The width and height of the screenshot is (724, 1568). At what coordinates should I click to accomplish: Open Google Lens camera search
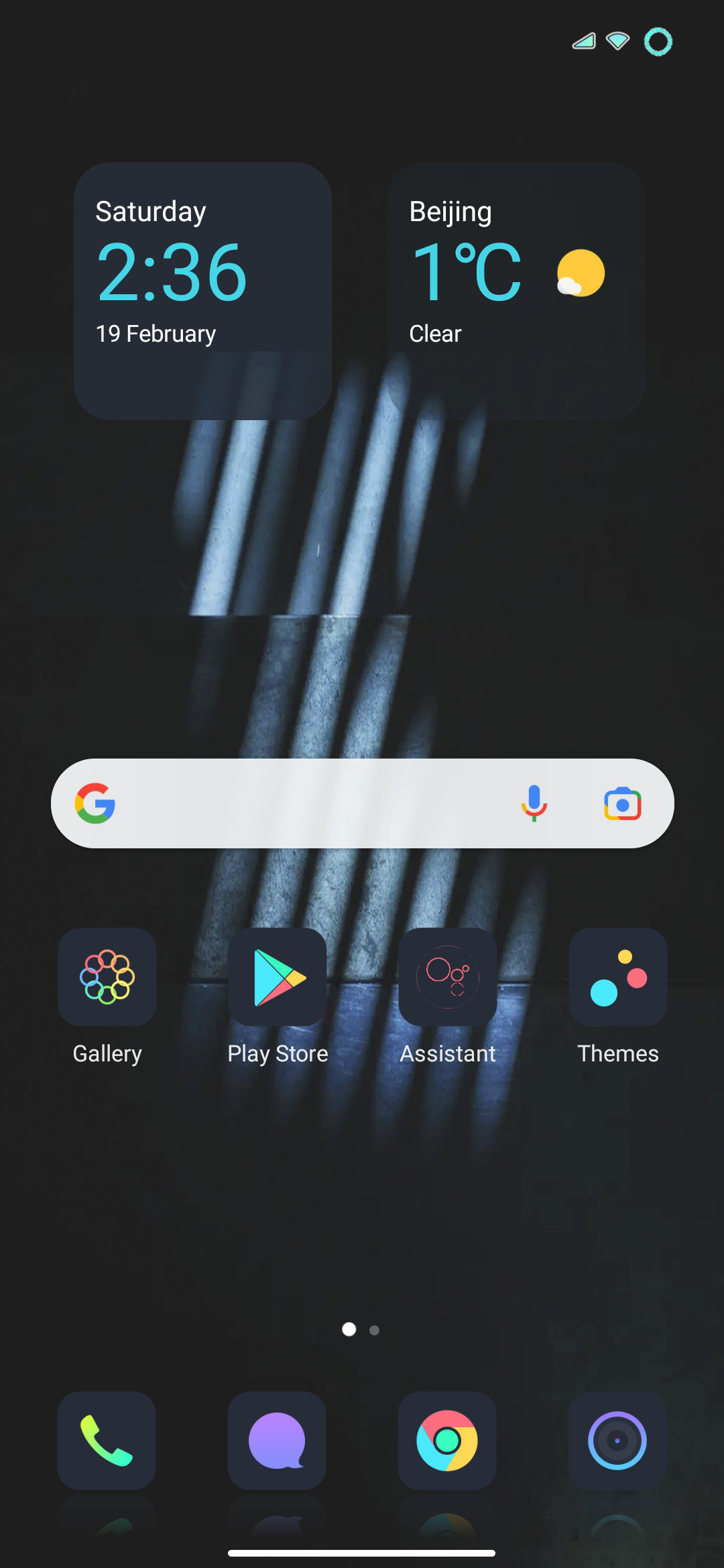tap(623, 803)
